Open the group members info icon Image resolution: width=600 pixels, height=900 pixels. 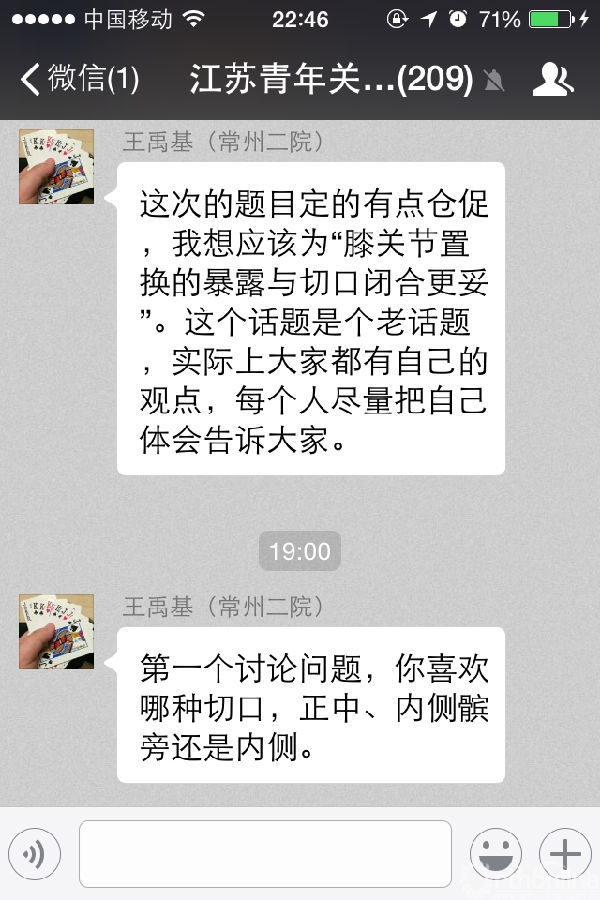[552, 79]
